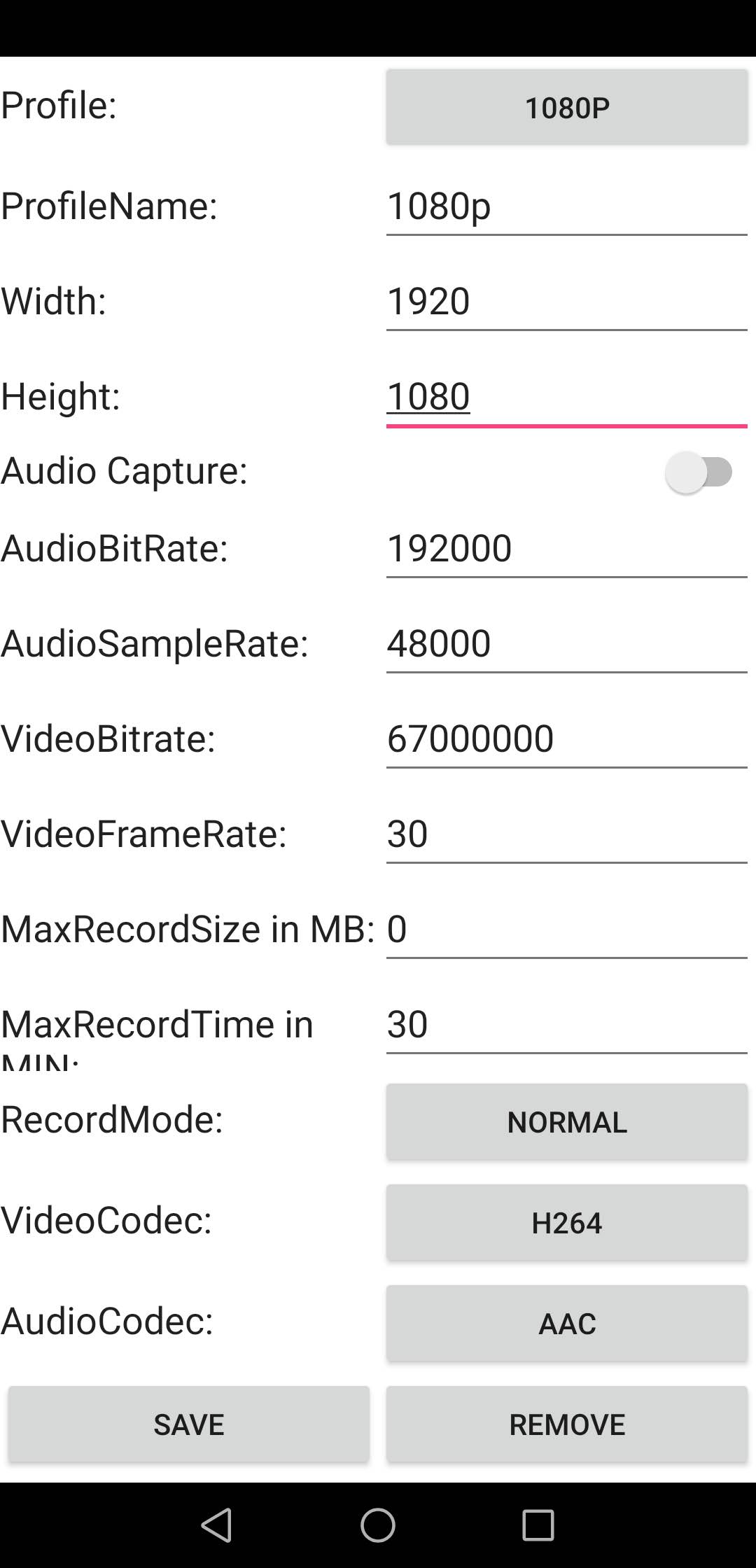Screen dimensions: 756x1568
Task: Edit MaxRecordSize in MB field
Action: [x=567, y=929]
